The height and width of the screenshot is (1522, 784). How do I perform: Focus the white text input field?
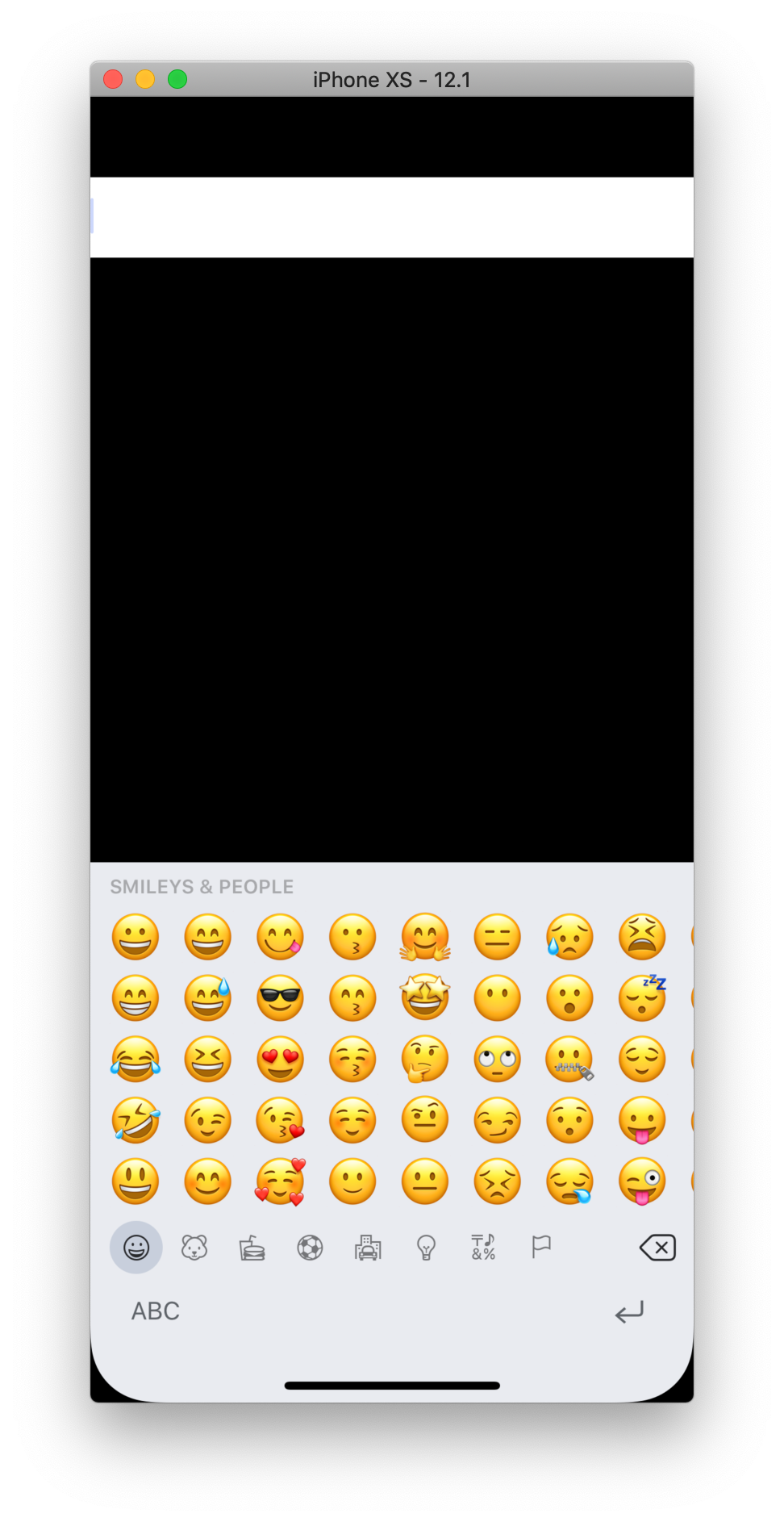click(391, 217)
